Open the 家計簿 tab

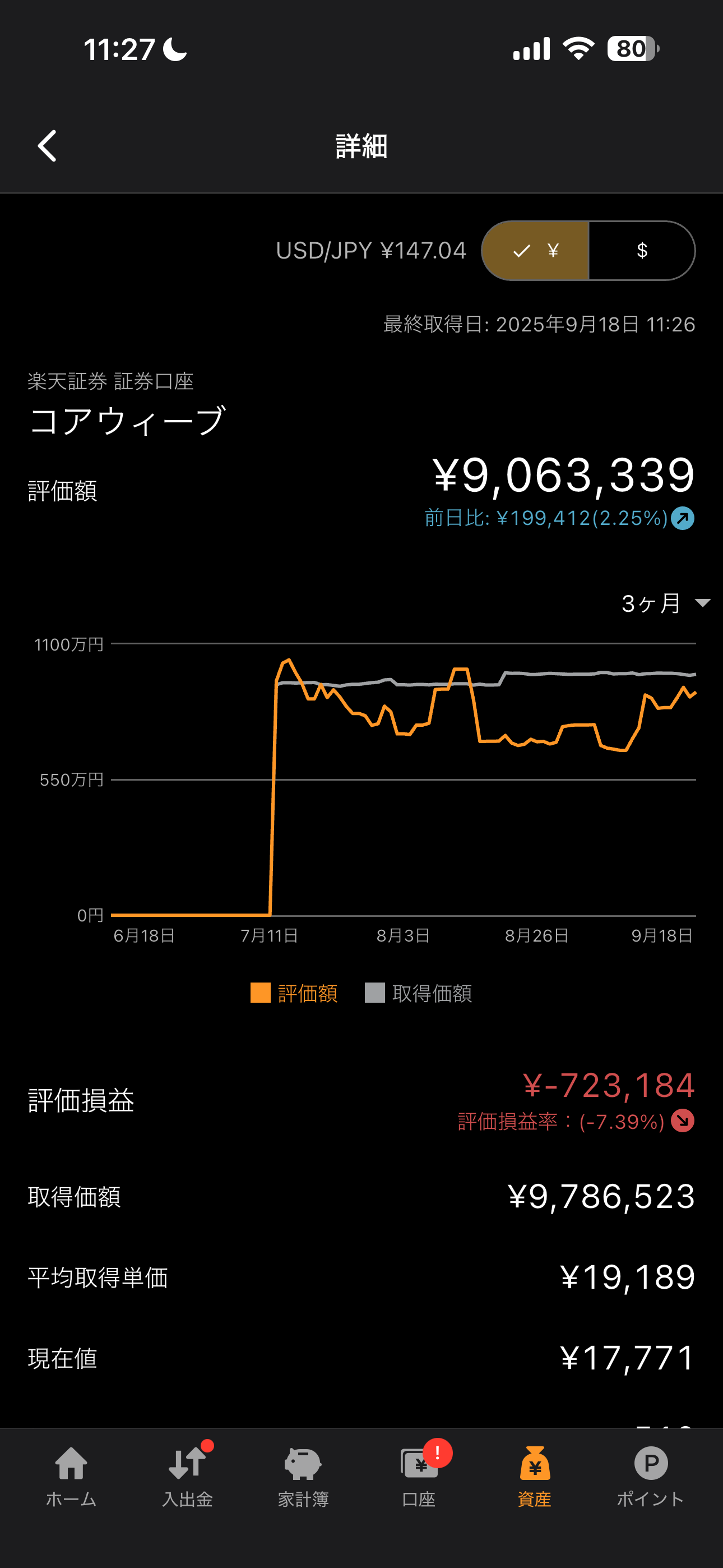pos(303,1476)
